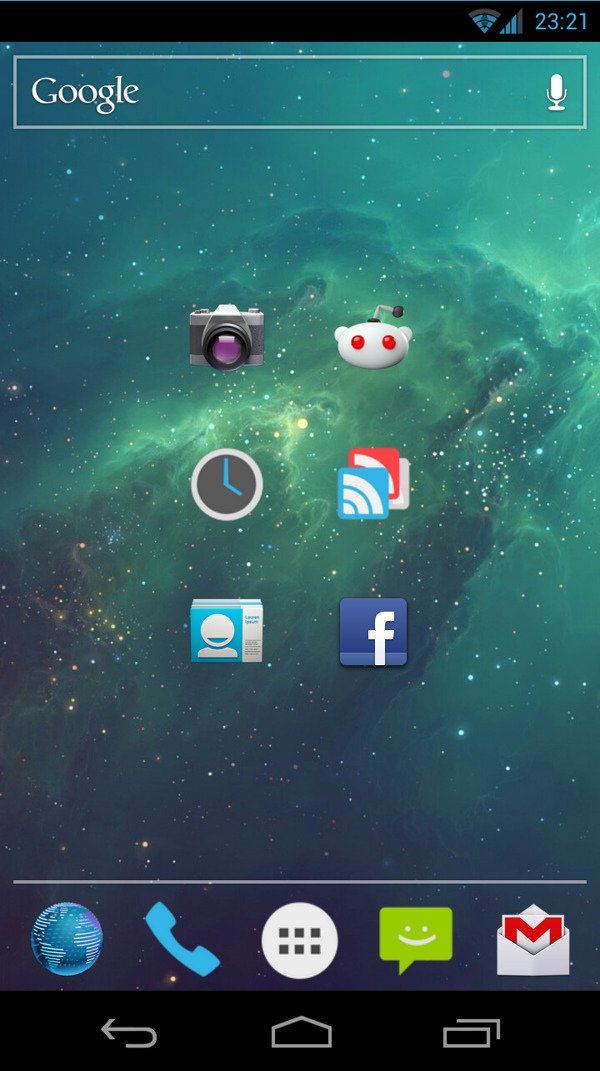This screenshot has width=600, height=1071.
Task: Open the Messaging app
Action: pyautogui.click(x=416, y=940)
